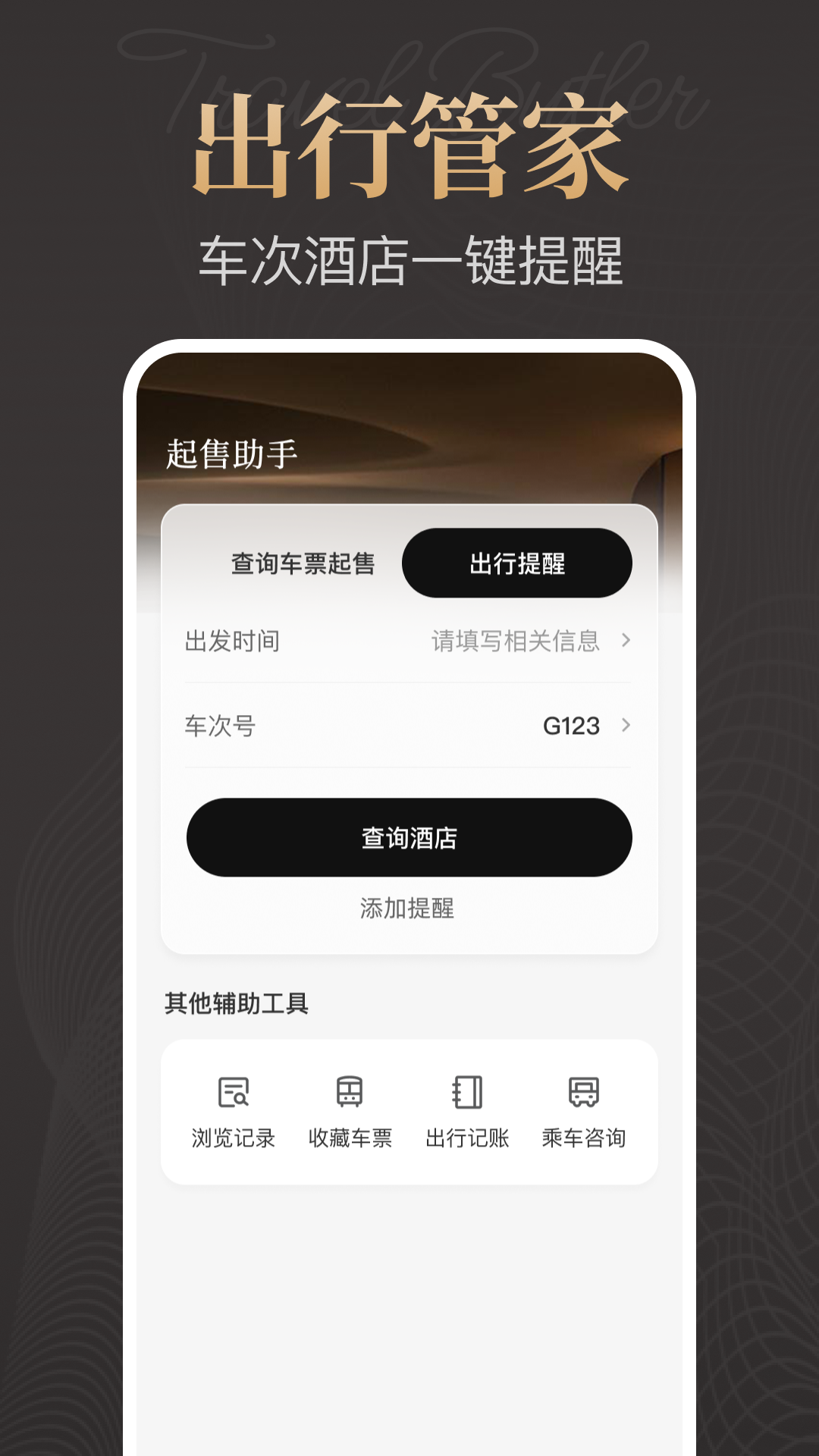The image size is (819, 1456).
Task: Switch to the 查询车票起售 tab
Action: (x=305, y=561)
